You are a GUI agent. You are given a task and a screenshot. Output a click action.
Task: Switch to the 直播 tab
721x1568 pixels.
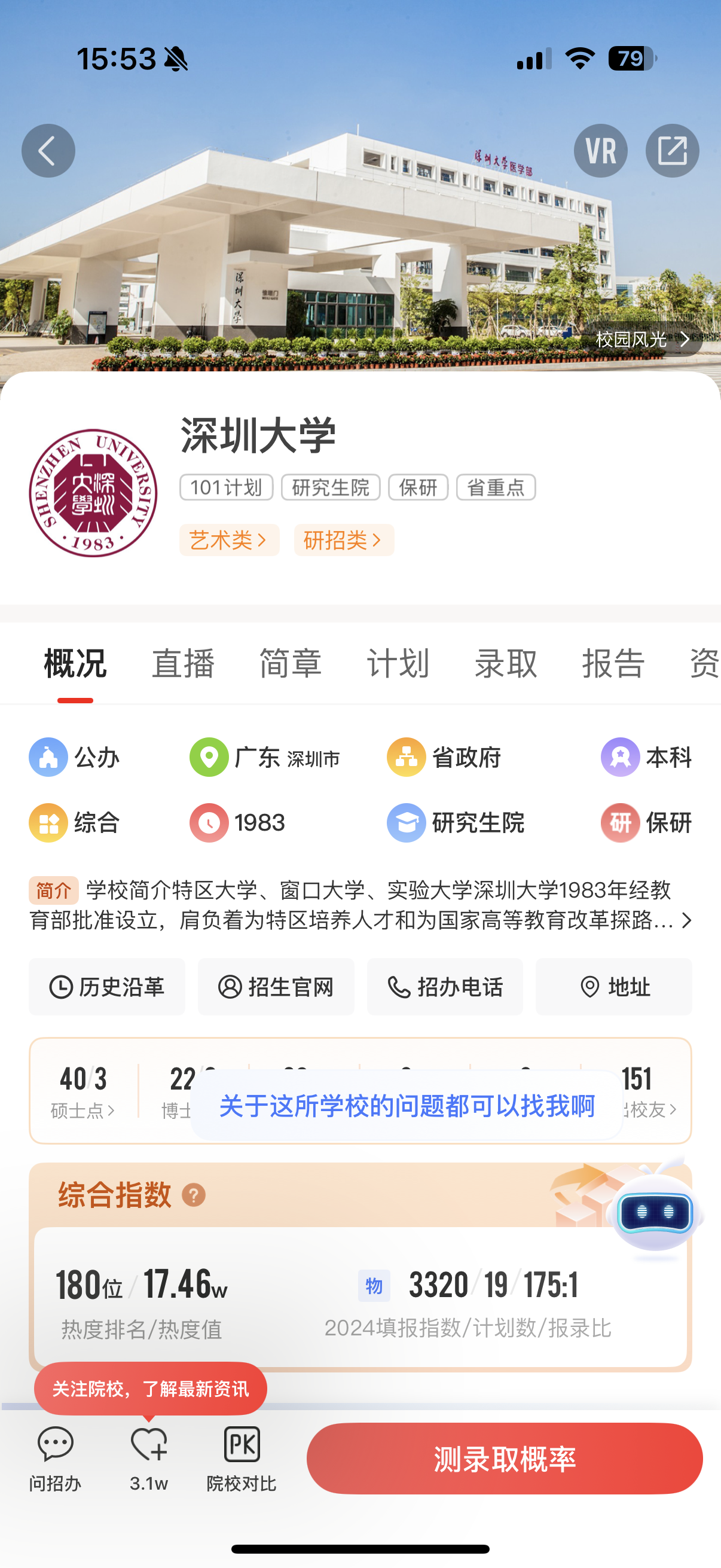coord(182,663)
